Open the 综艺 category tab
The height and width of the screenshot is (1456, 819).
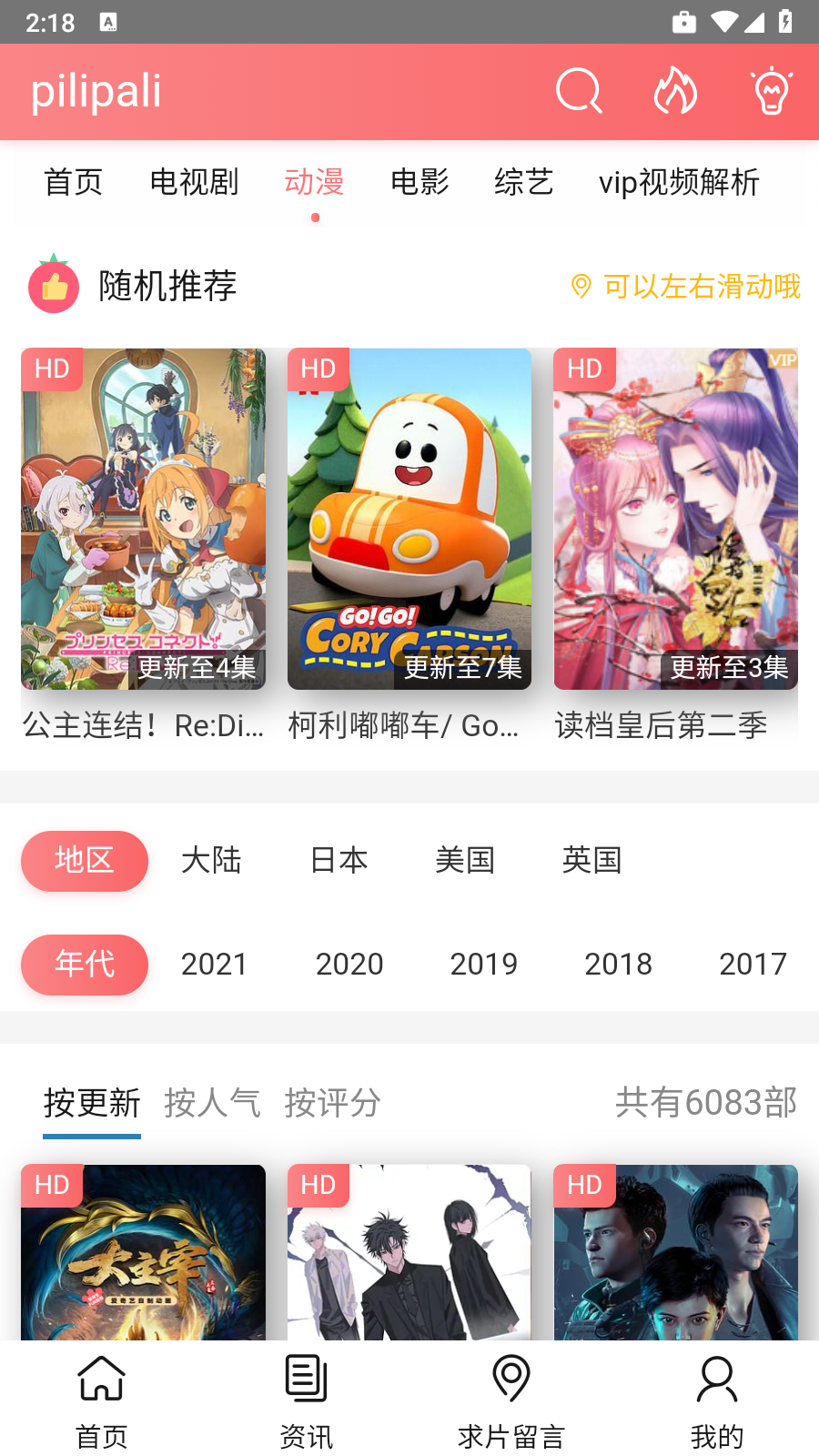pyautogui.click(x=523, y=183)
